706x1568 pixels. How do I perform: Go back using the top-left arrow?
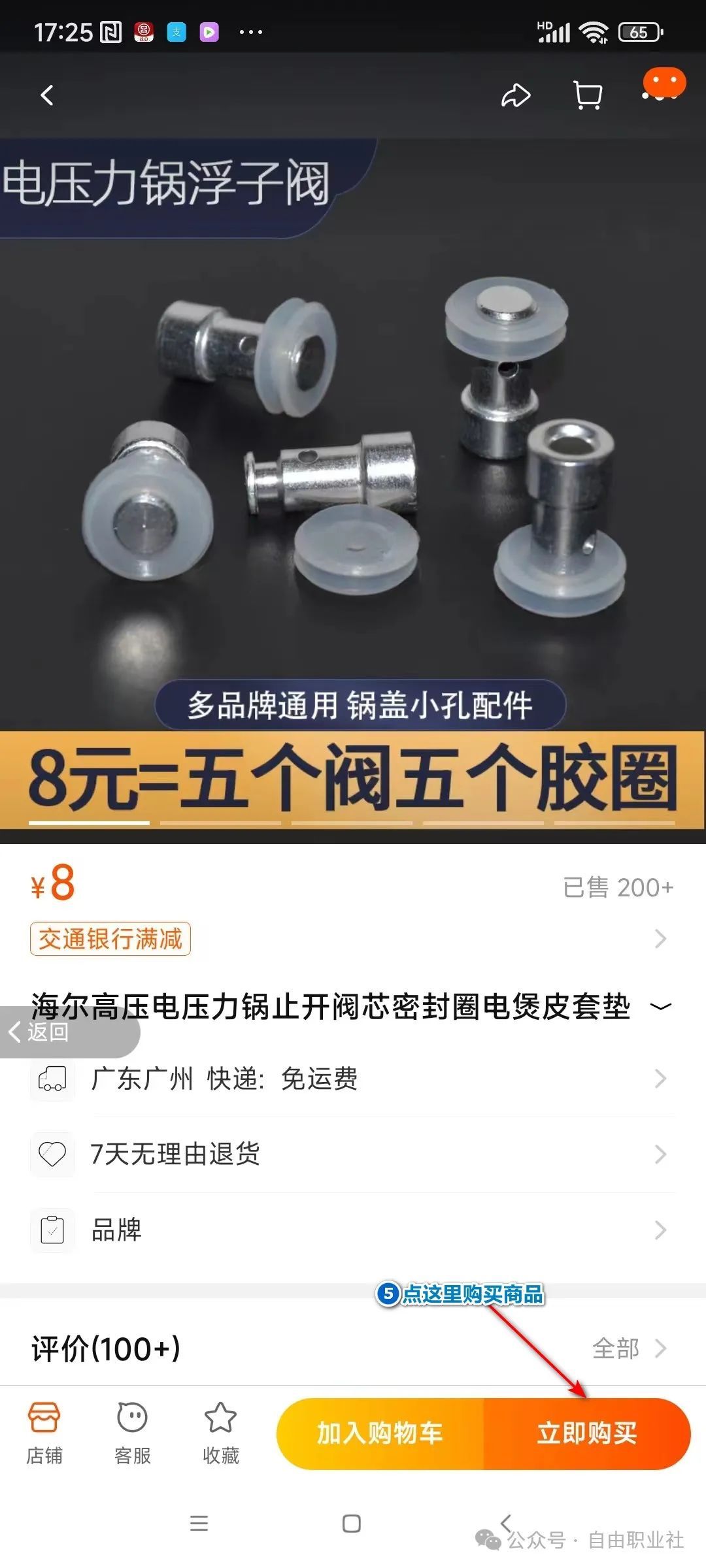click(47, 95)
